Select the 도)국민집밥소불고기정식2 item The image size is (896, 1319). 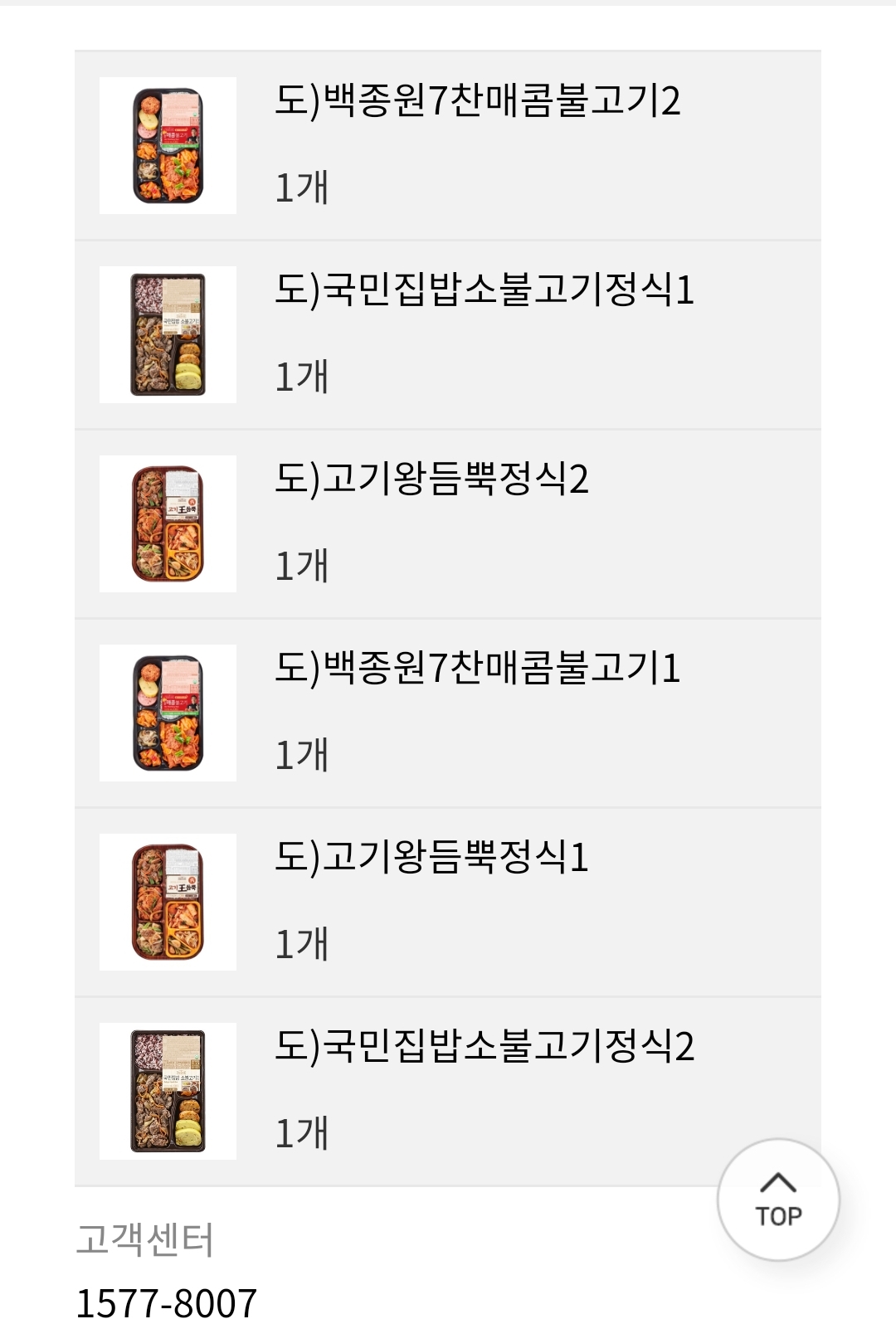(x=484, y=1048)
